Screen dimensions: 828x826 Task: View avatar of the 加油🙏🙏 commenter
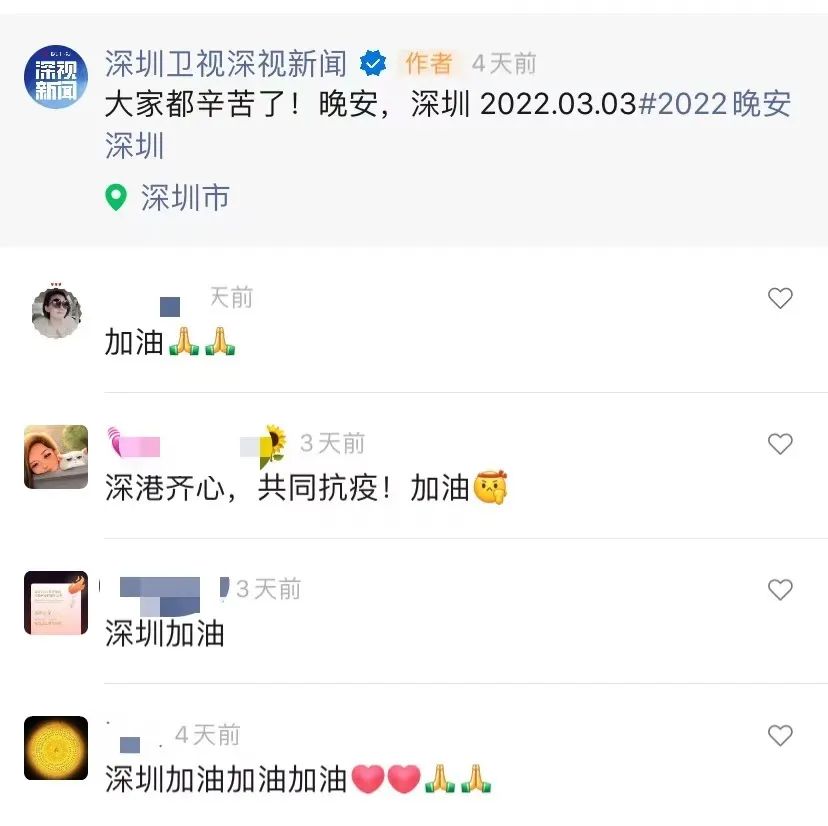(x=56, y=311)
